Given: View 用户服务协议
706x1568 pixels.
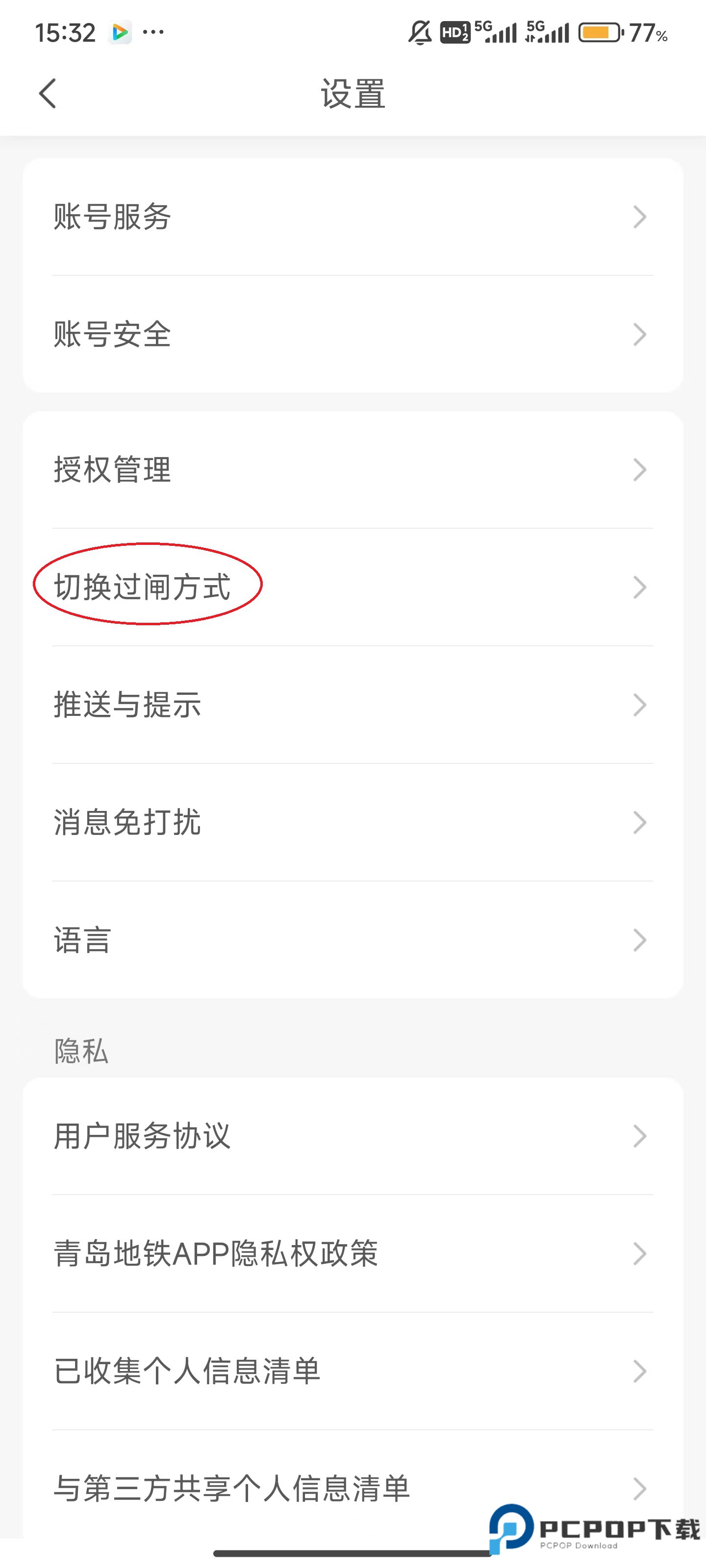Looking at the screenshot, I should 352,1136.
